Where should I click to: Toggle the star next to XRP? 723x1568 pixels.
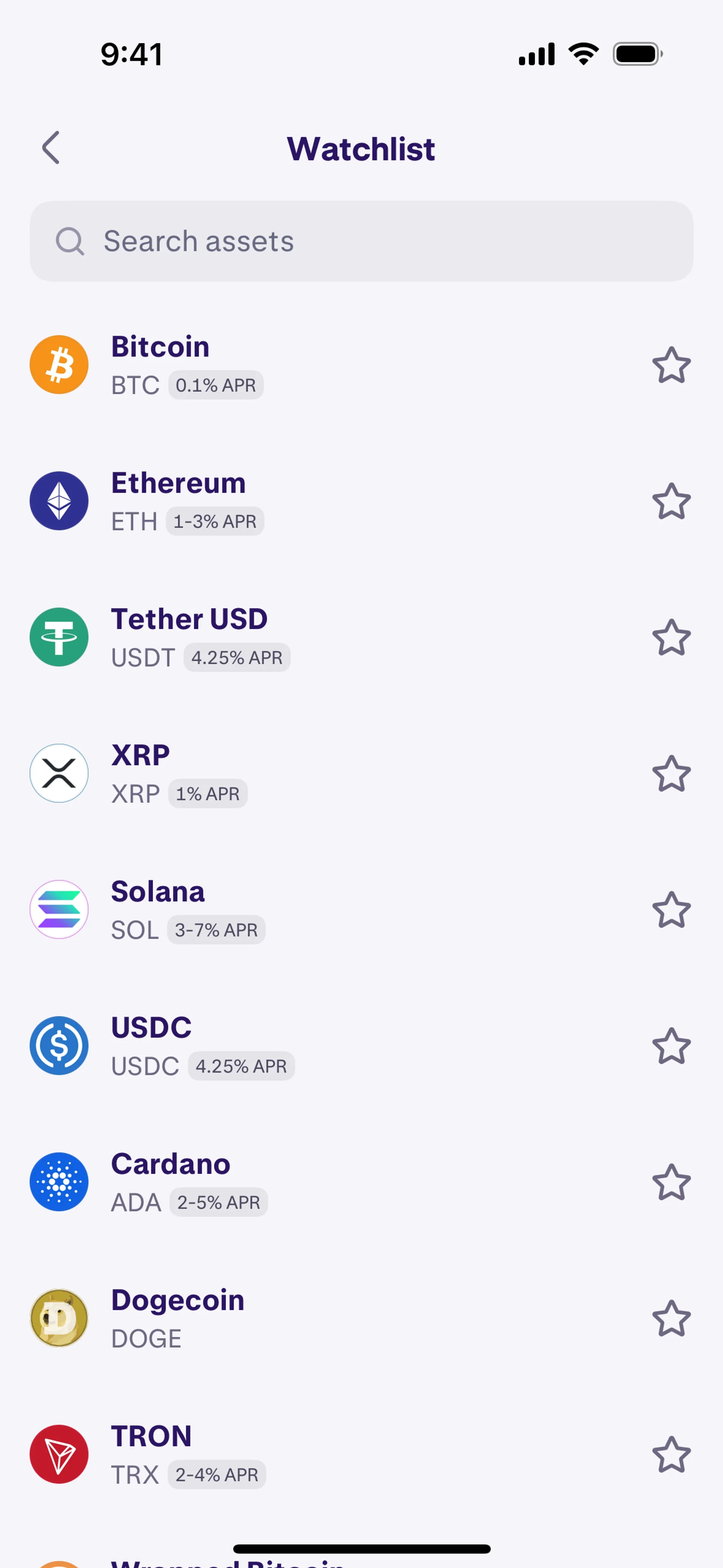[671, 774]
